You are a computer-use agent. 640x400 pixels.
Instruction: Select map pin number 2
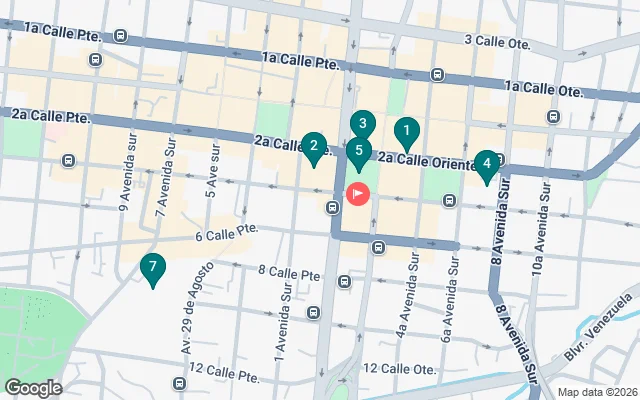click(x=314, y=147)
